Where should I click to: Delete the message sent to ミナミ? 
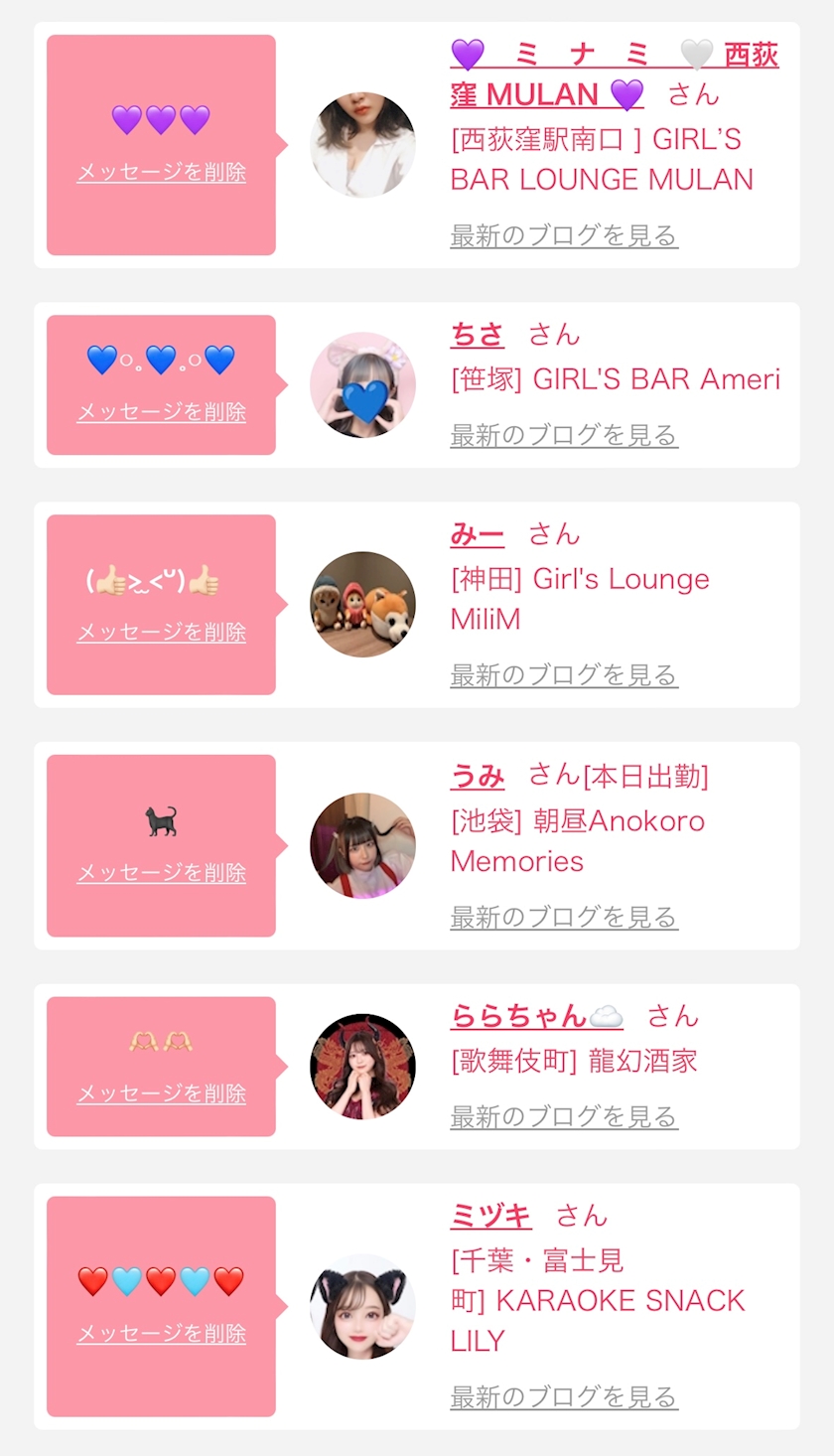point(161,173)
